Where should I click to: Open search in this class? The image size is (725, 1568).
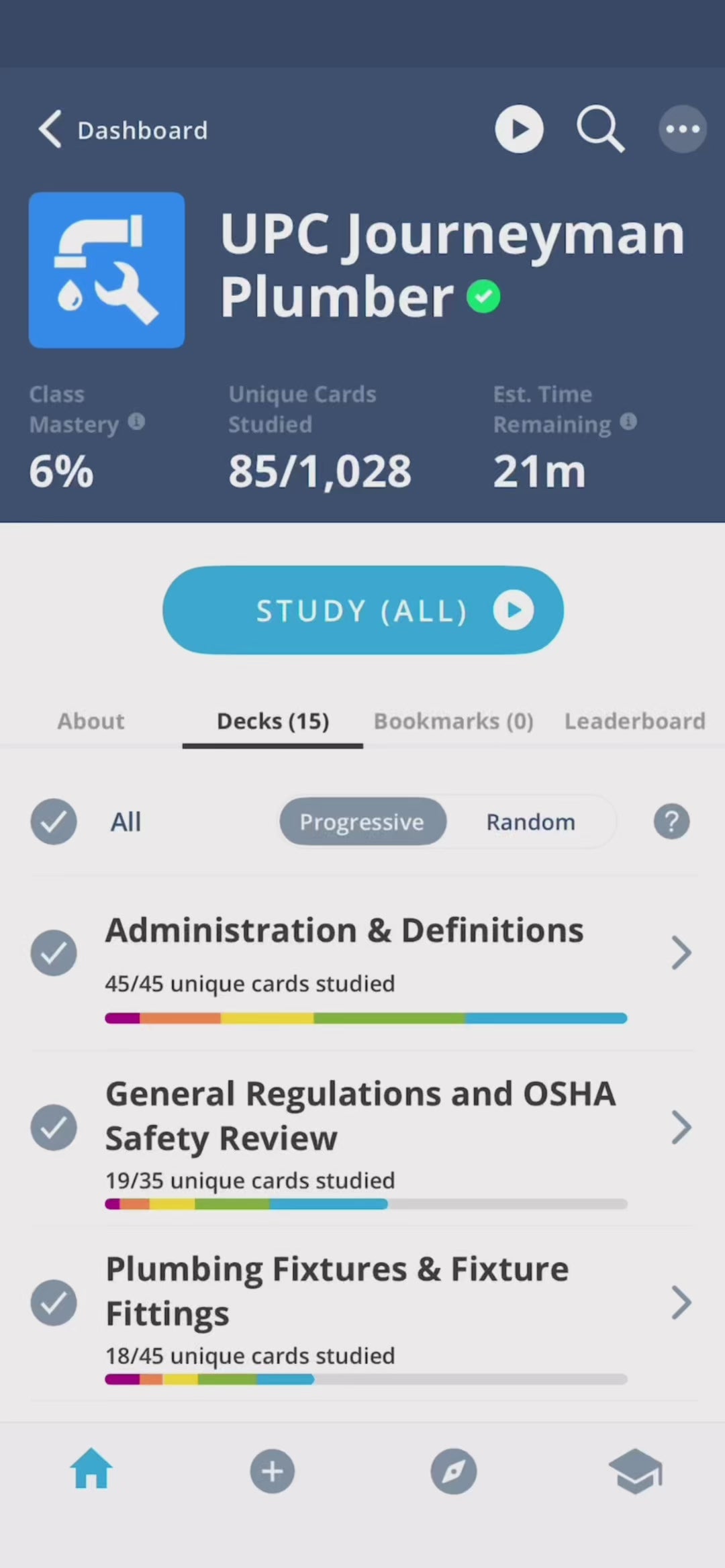600,129
